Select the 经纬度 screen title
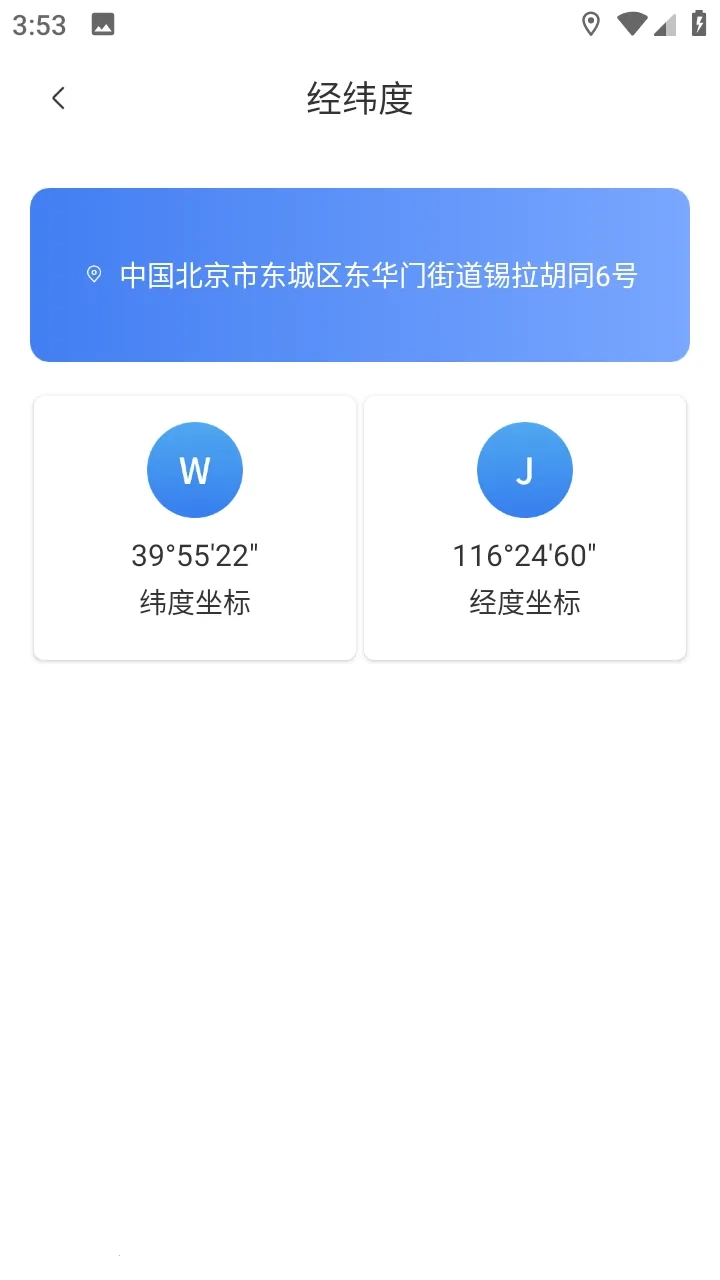The height and width of the screenshot is (1280, 720). pyautogui.click(x=360, y=99)
